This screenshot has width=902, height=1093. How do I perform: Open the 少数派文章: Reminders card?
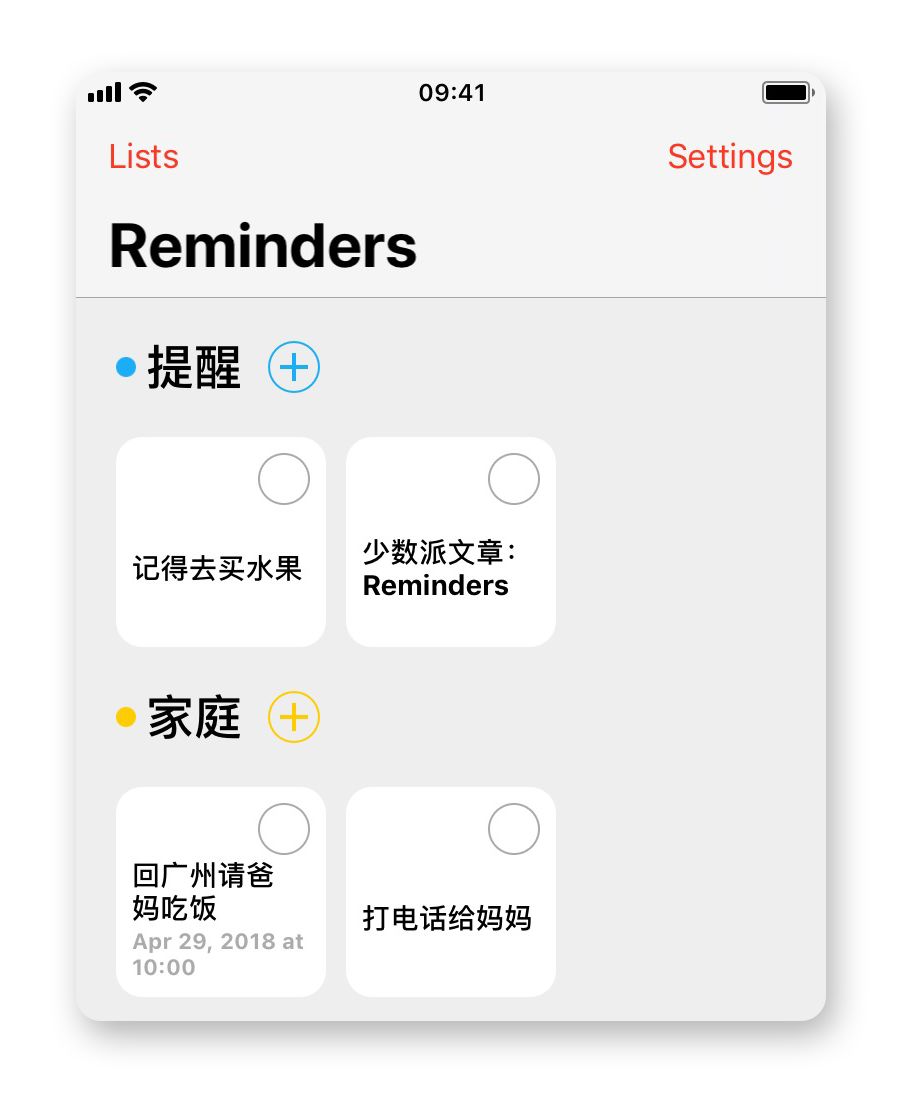(437, 570)
